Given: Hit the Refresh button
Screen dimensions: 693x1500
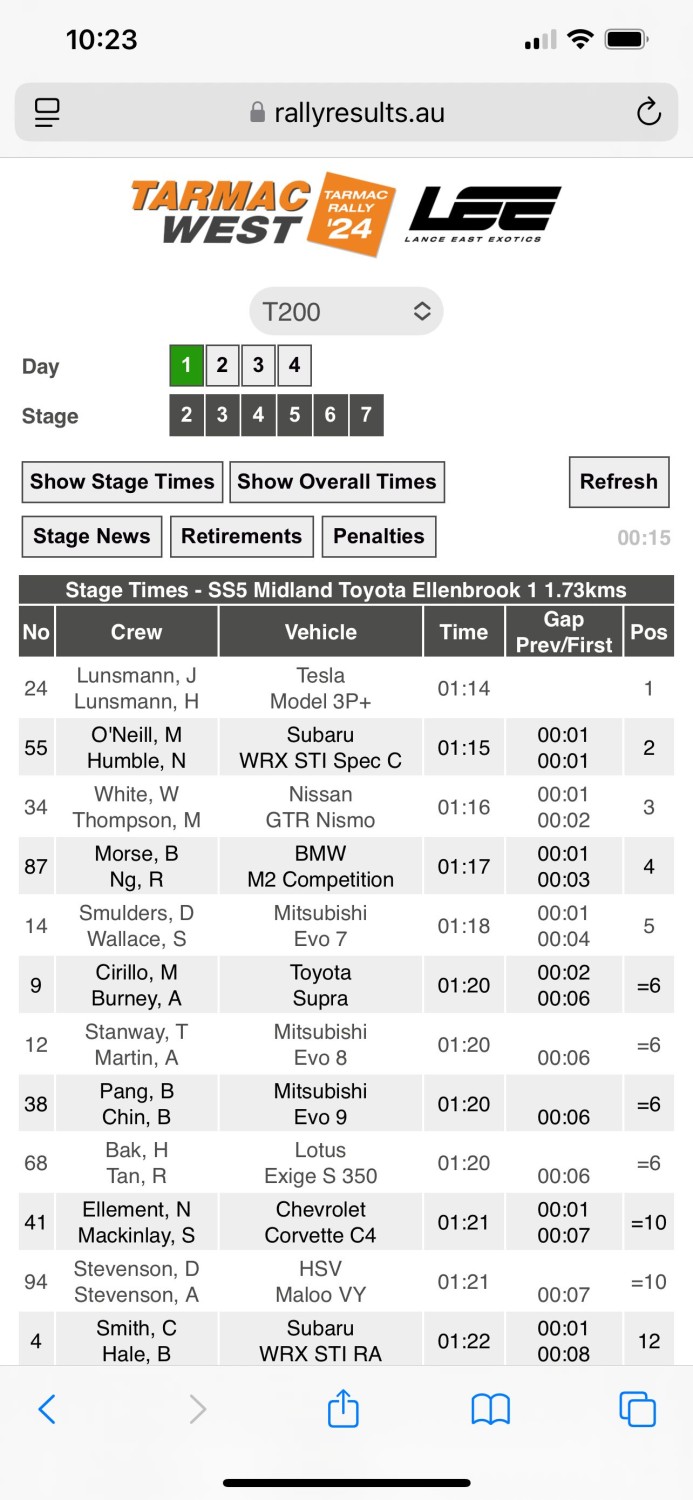Looking at the screenshot, I should 619,482.
